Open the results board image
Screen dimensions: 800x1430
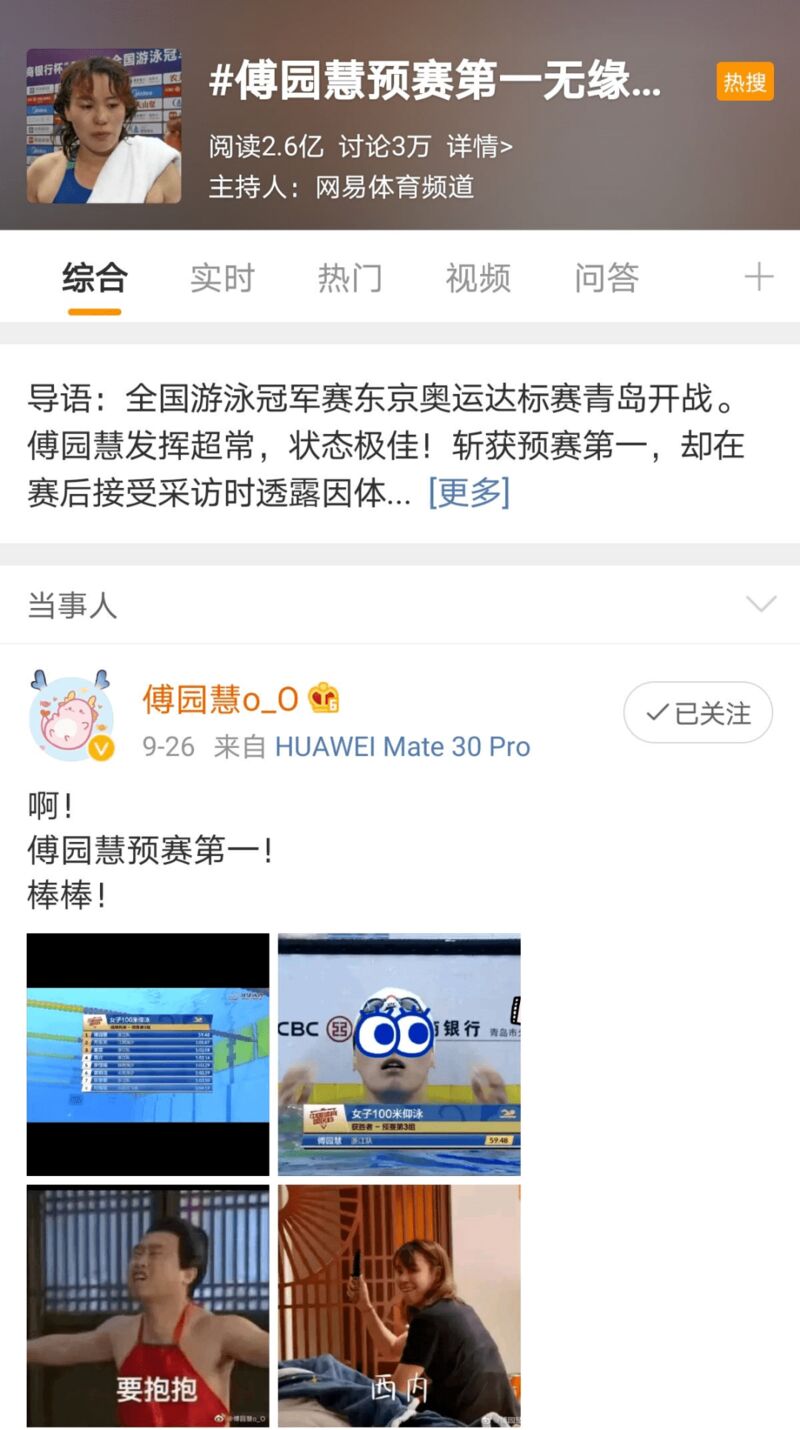tap(148, 1054)
